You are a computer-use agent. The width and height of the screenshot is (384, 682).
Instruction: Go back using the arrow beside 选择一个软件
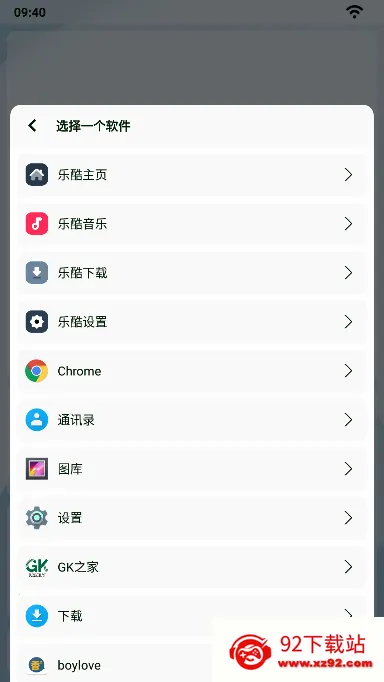click(x=32, y=126)
